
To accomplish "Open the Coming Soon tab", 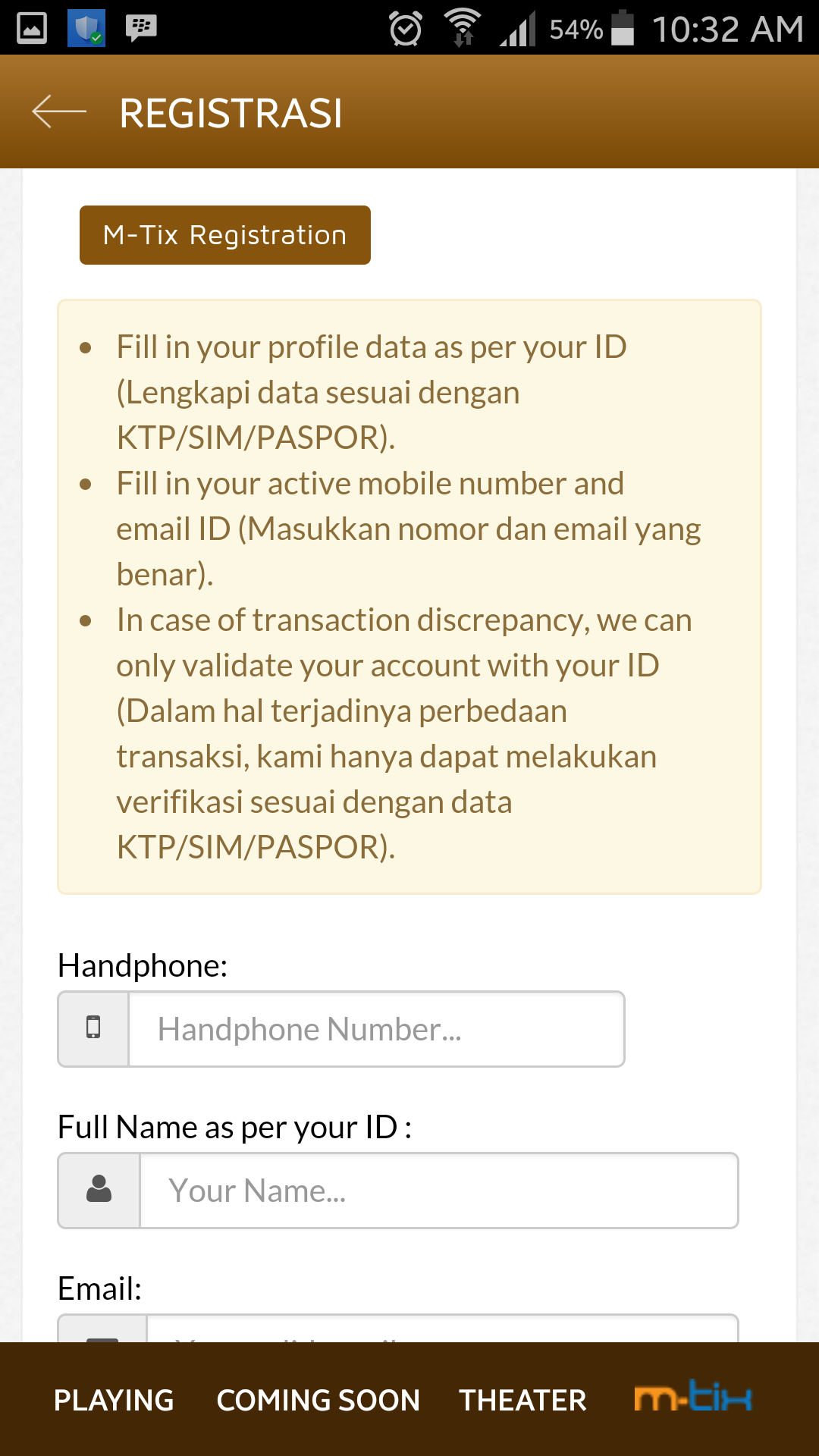I will (x=318, y=1400).
